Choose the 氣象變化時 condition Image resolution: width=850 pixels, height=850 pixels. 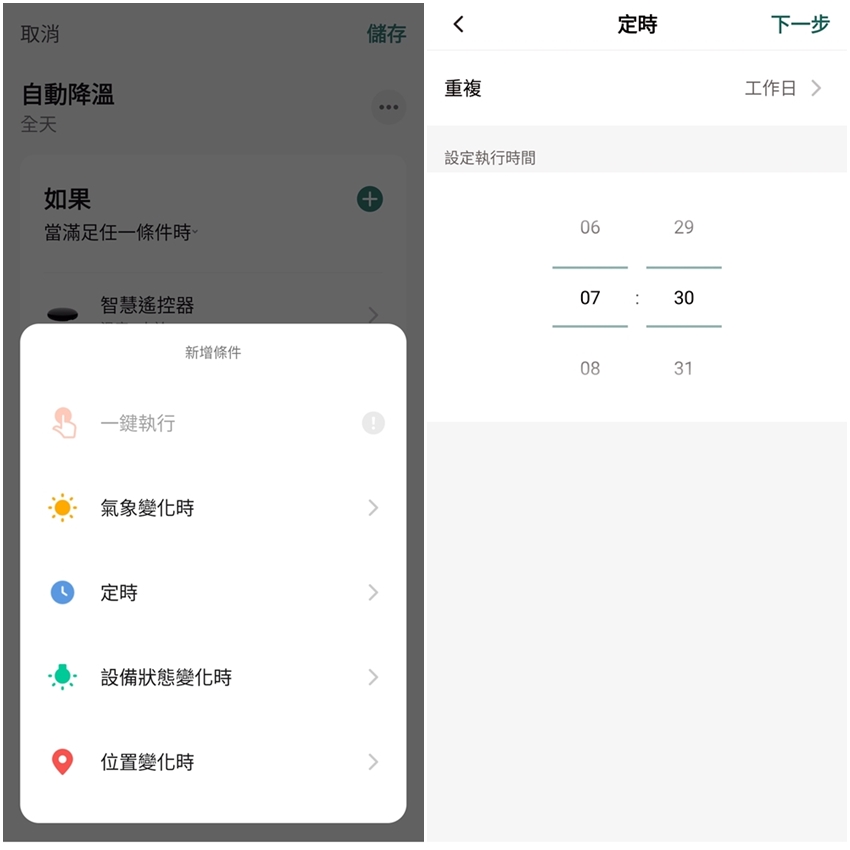tap(212, 508)
